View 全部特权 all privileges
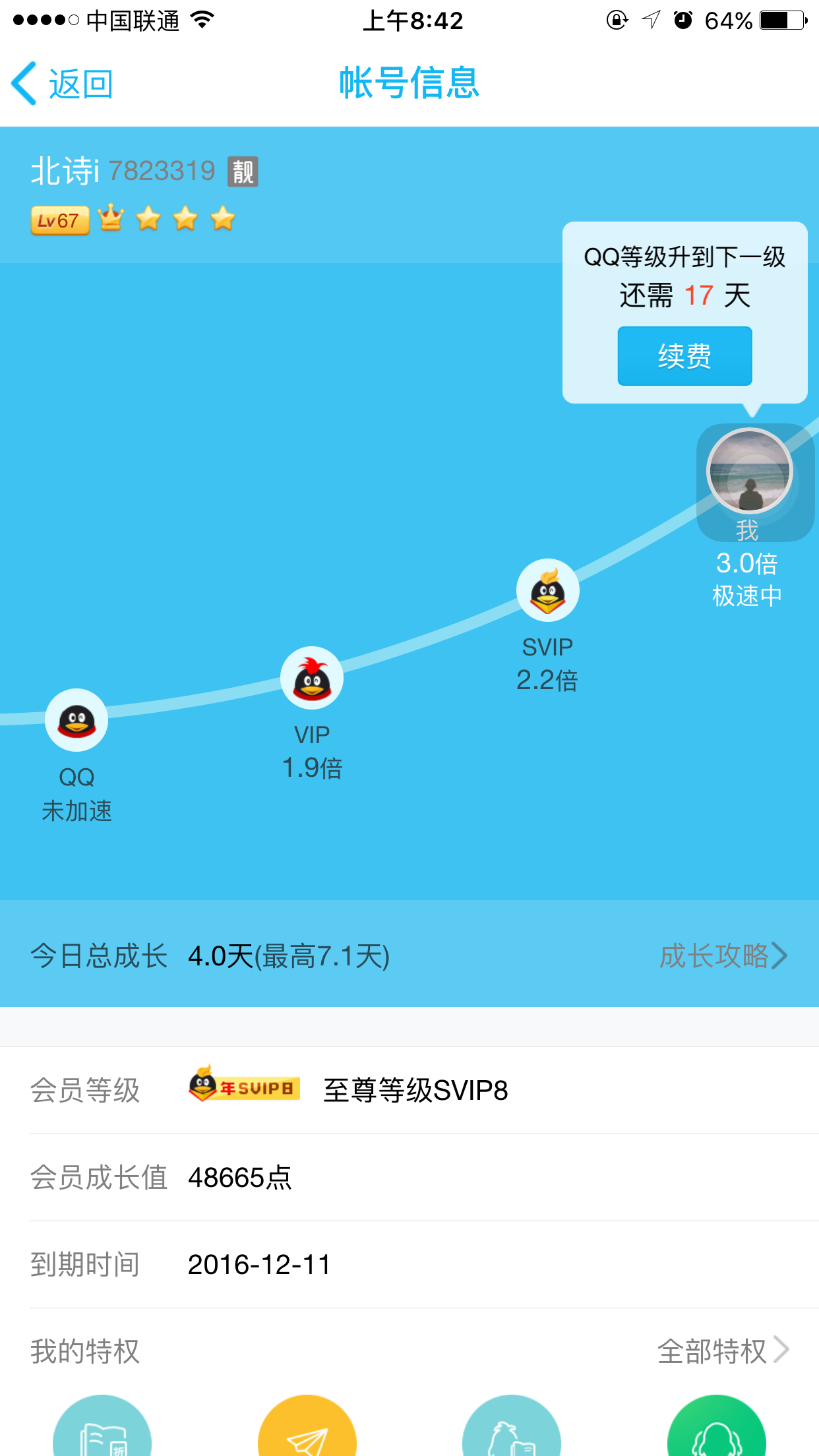 pos(723,1350)
